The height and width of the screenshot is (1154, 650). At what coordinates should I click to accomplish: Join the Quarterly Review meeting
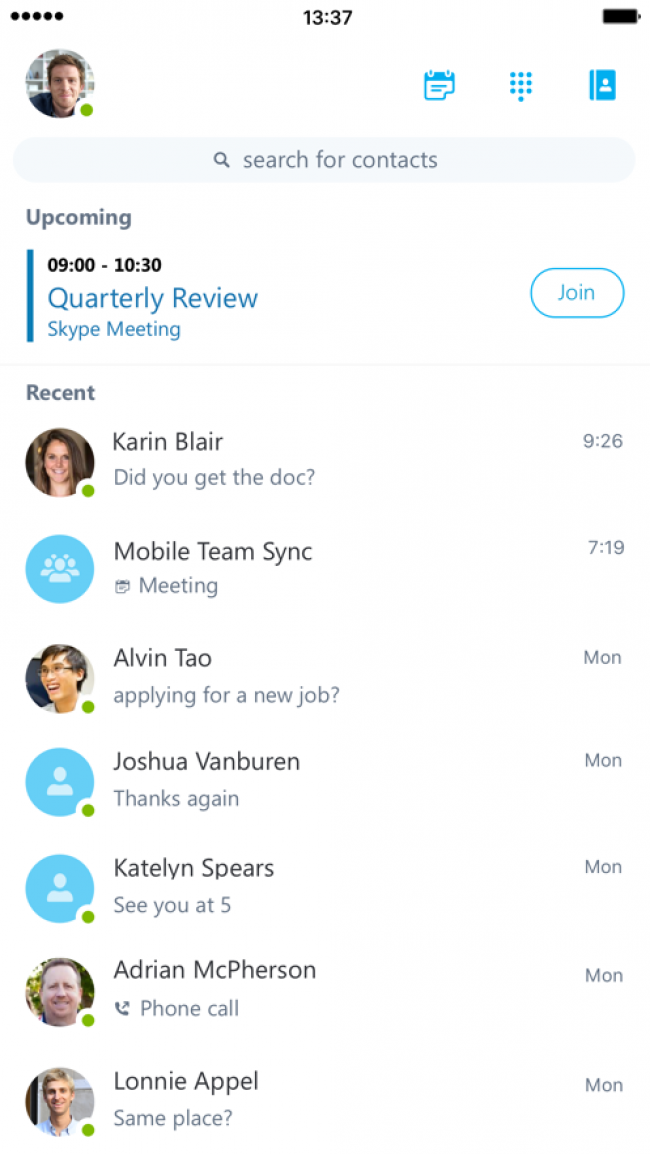577,293
